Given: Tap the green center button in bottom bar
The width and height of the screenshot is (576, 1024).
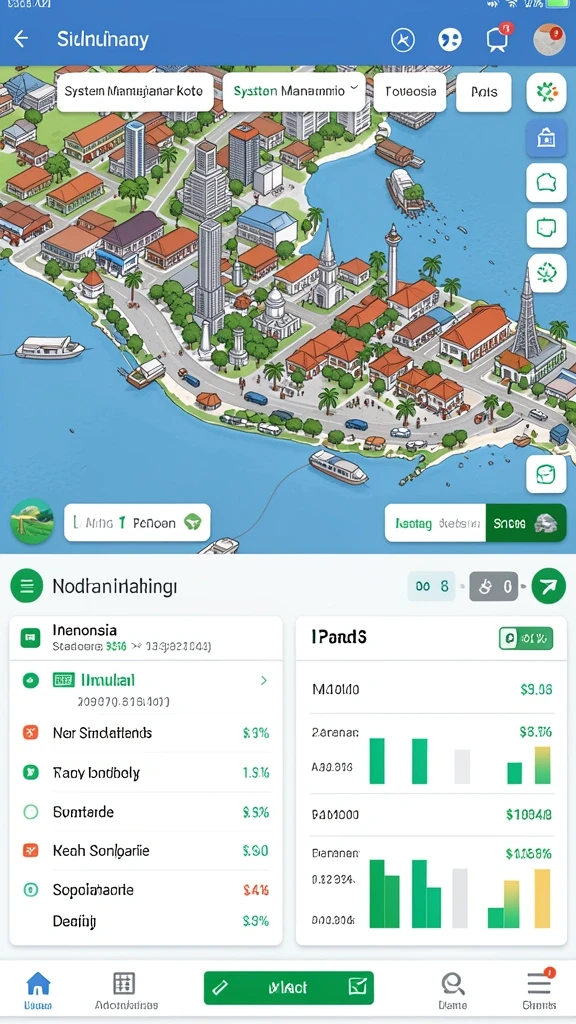Looking at the screenshot, I should coord(289,987).
